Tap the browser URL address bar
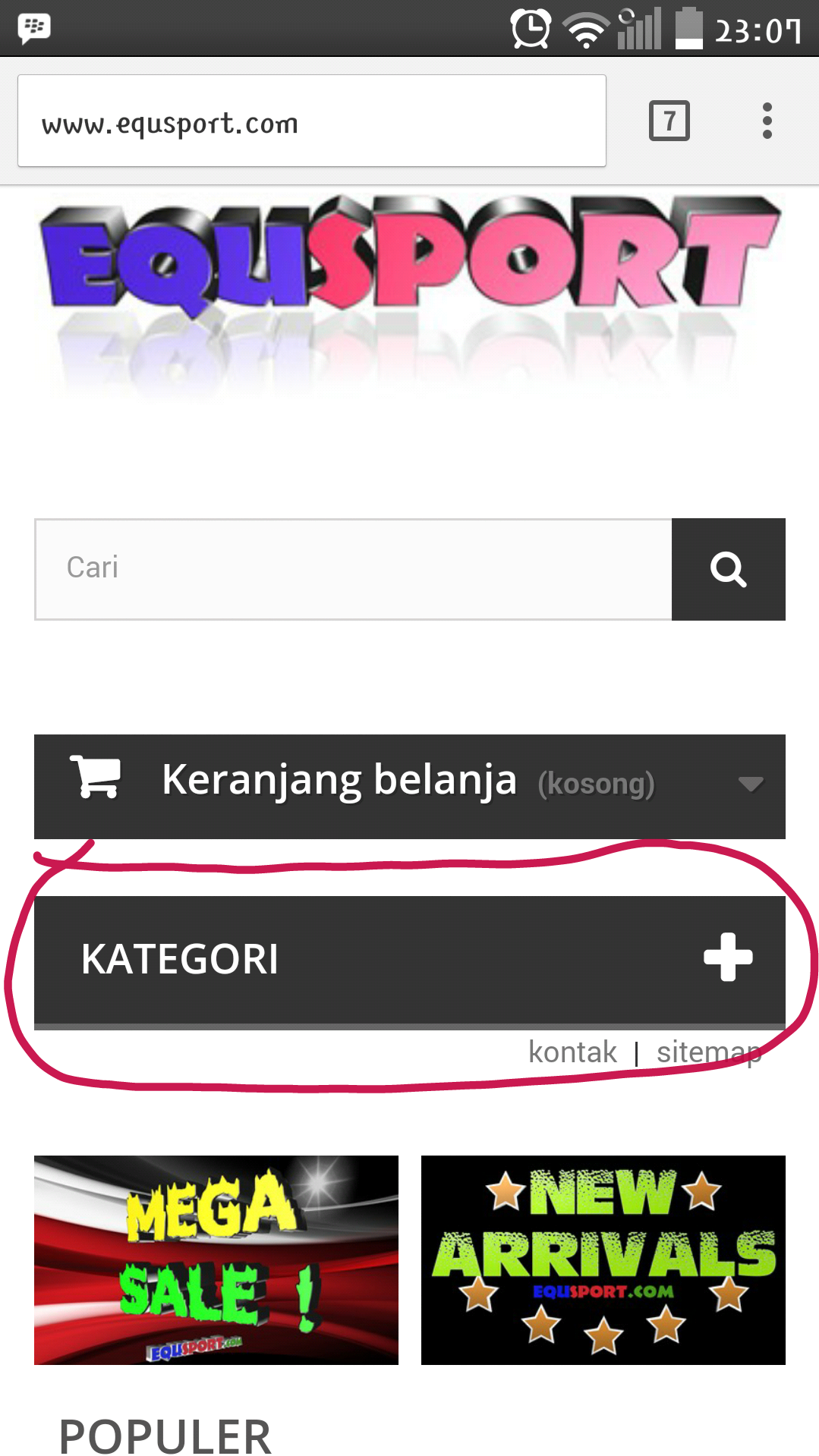Image resolution: width=819 pixels, height=1456 pixels. (x=311, y=121)
